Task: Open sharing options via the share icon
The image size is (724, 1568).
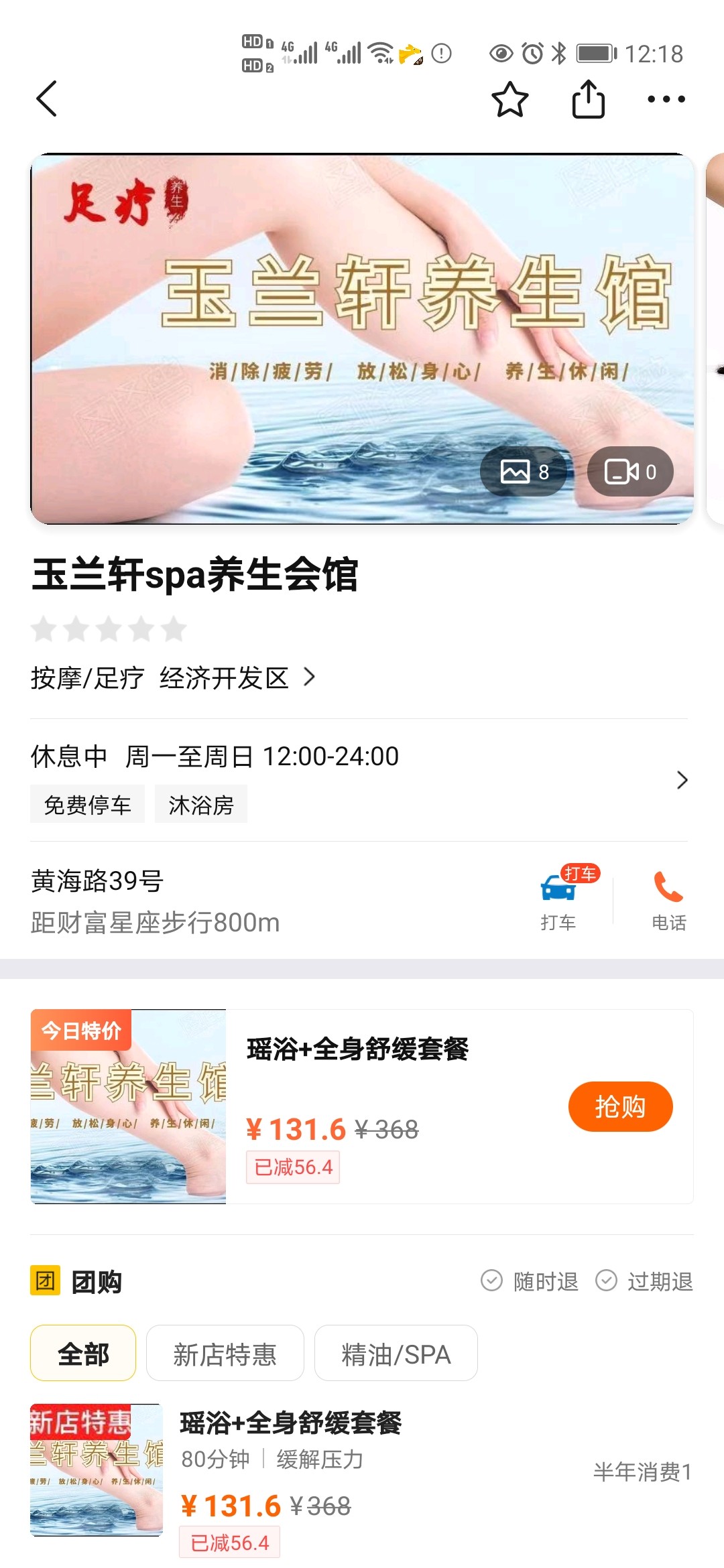Action: pyautogui.click(x=589, y=99)
